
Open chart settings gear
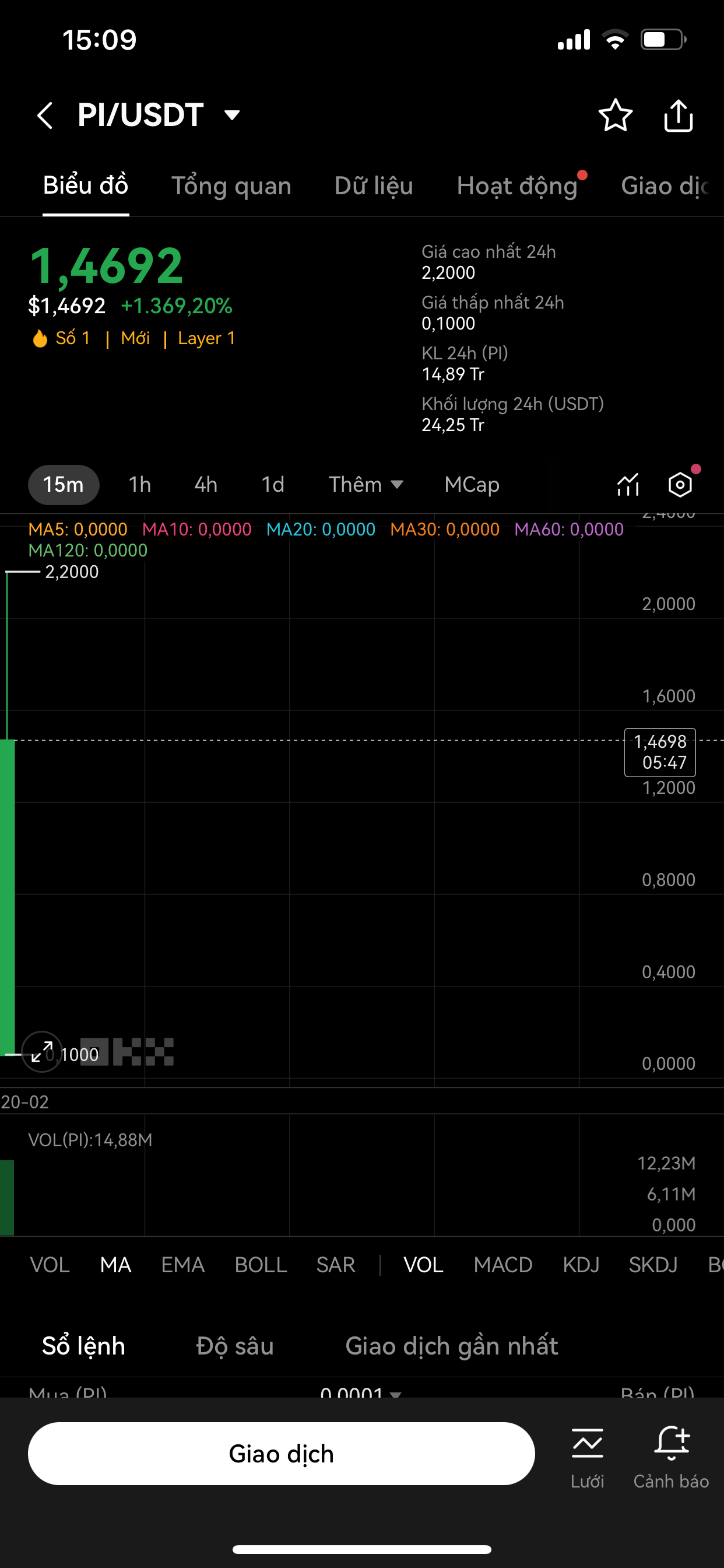(680, 485)
